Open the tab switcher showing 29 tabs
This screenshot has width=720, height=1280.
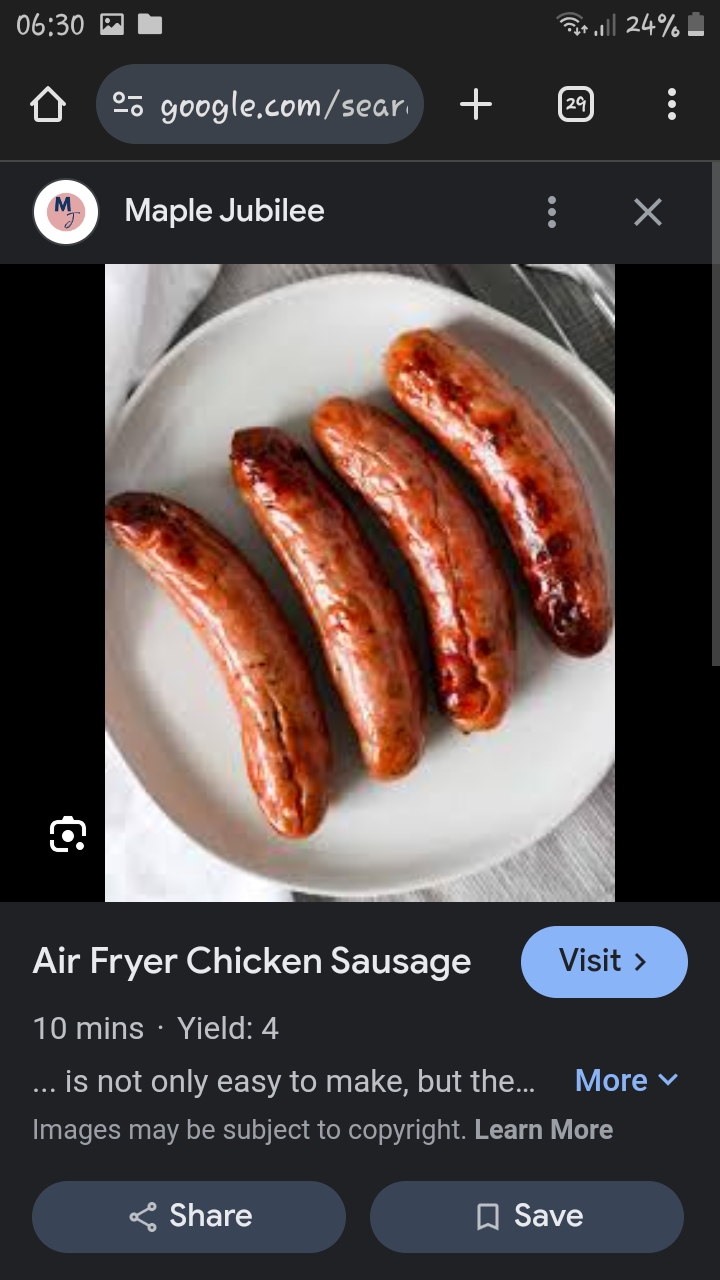(x=575, y=103)
